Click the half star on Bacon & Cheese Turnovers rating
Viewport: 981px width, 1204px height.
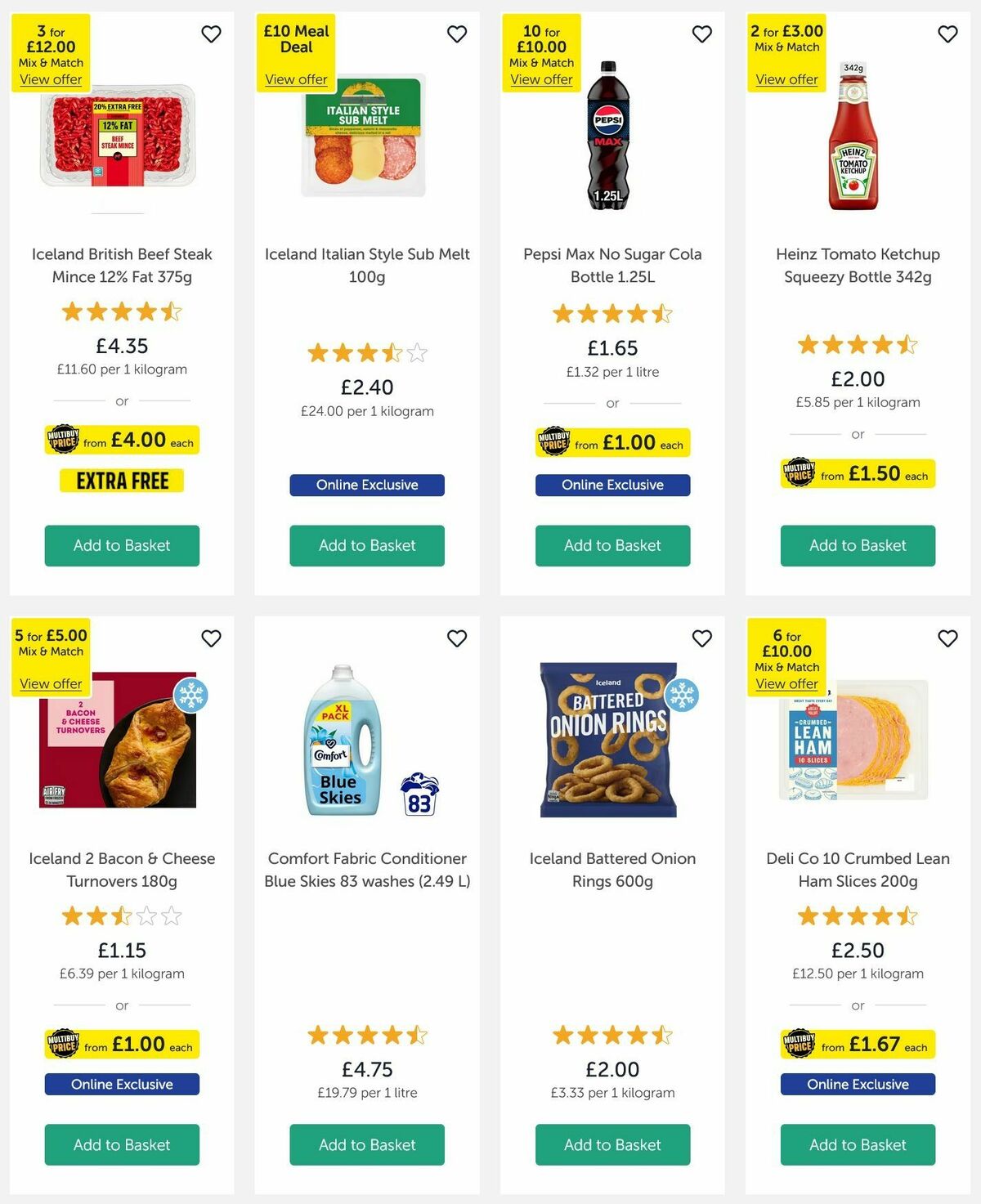[121, 916]
